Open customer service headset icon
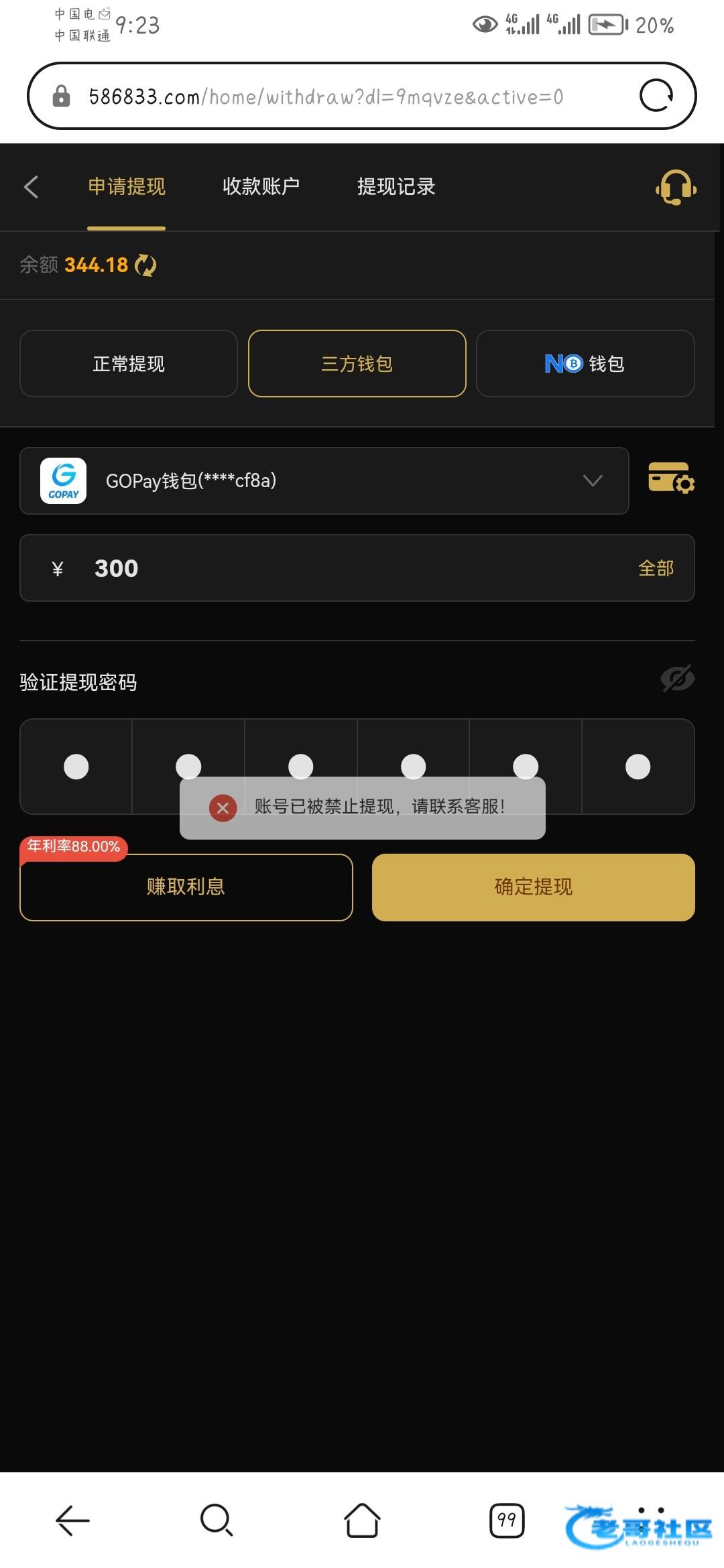724x1568 pixels. pyautogui.click(x=676, y=187)
